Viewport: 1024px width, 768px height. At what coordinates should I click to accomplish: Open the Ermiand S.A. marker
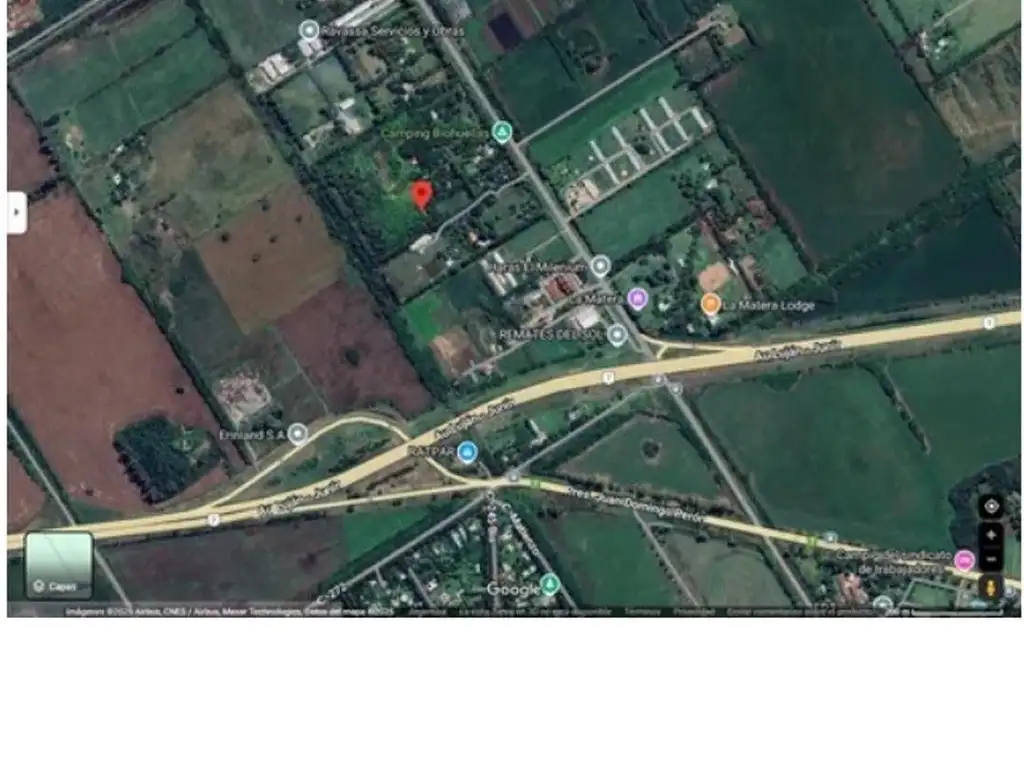[298, 434]
